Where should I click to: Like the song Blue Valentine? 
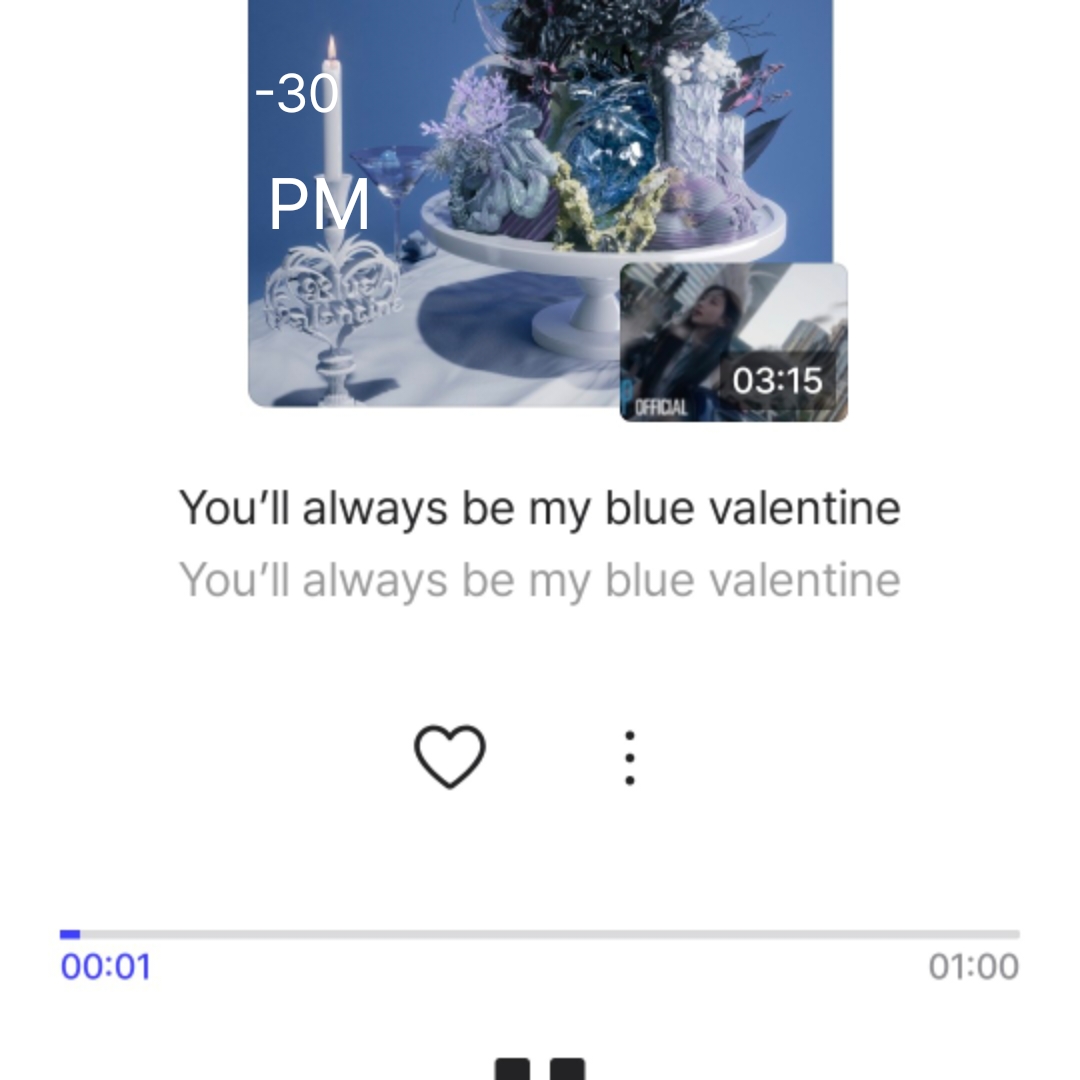pos(450,756)
